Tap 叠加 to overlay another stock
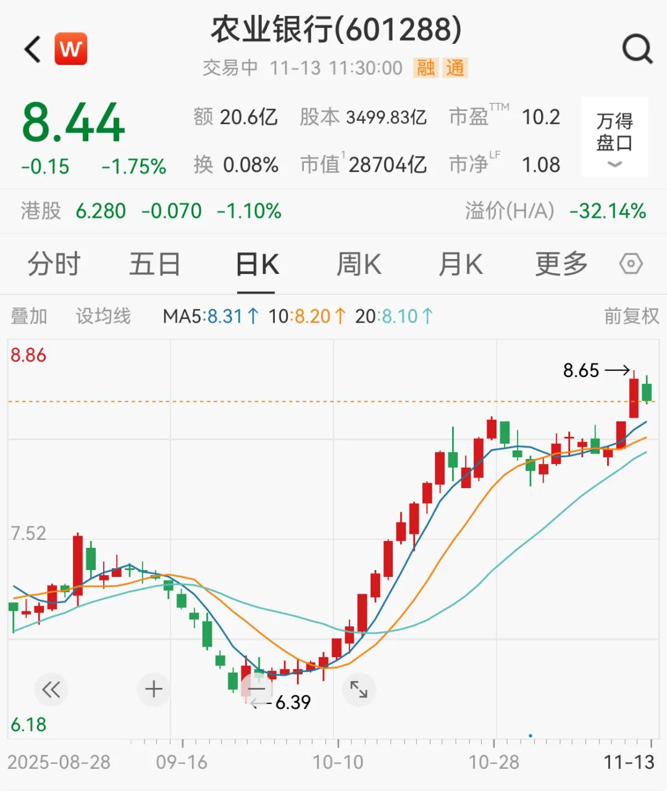The width and height of the screenshot is (667, 791). [x=29, y=316]
